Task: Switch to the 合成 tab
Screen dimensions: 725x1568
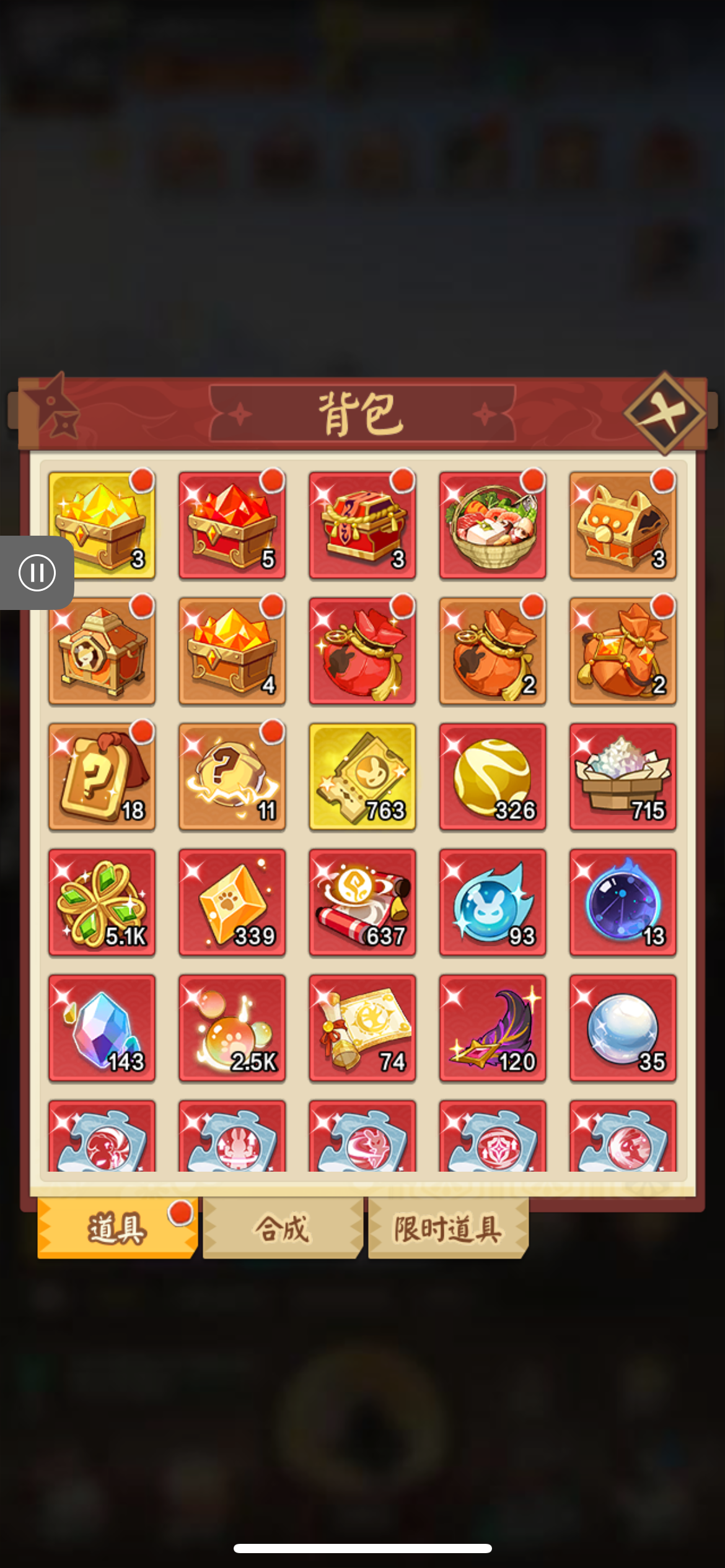Action: 283,1229
